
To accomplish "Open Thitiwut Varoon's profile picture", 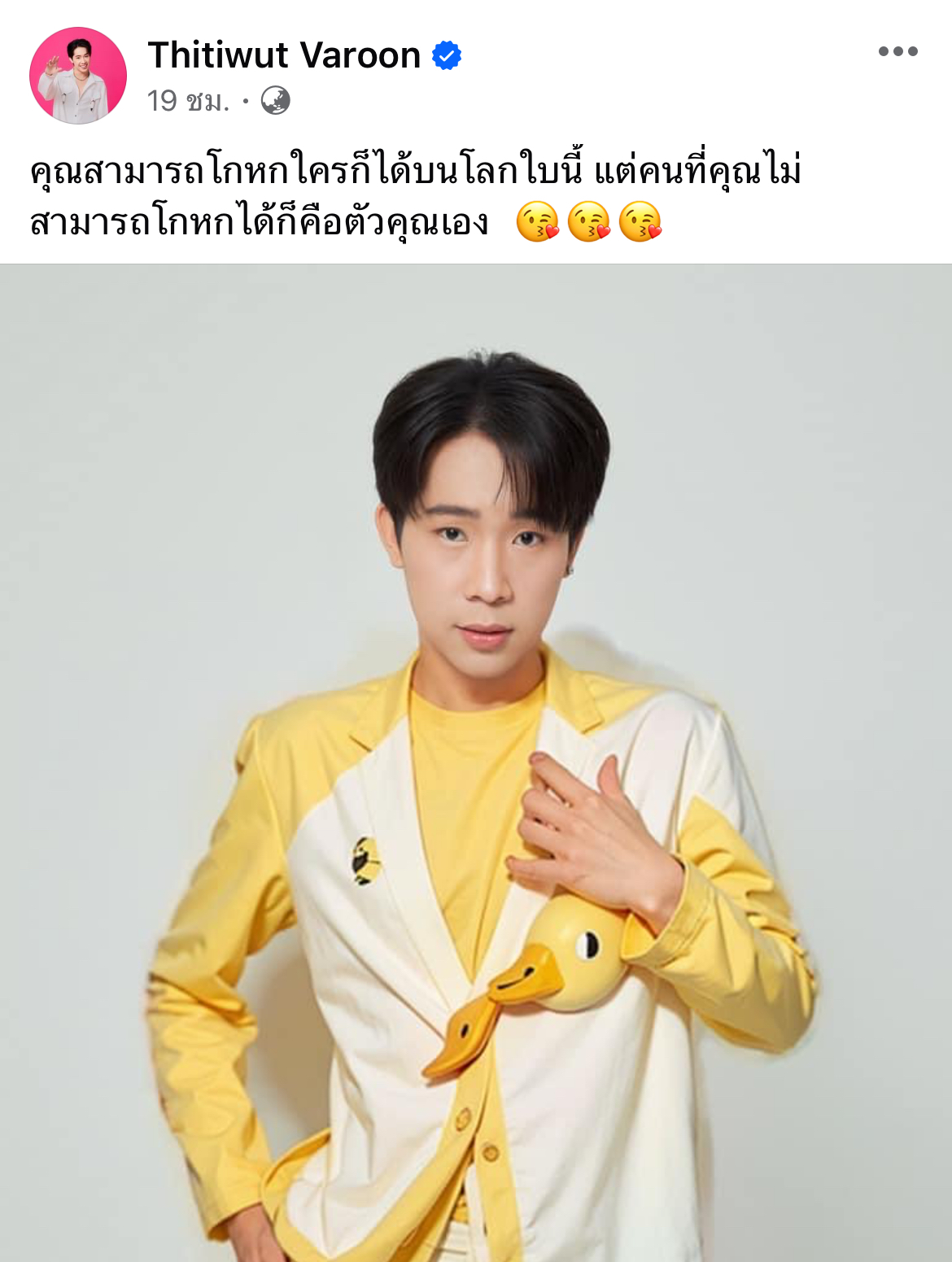I will [77, 76].
